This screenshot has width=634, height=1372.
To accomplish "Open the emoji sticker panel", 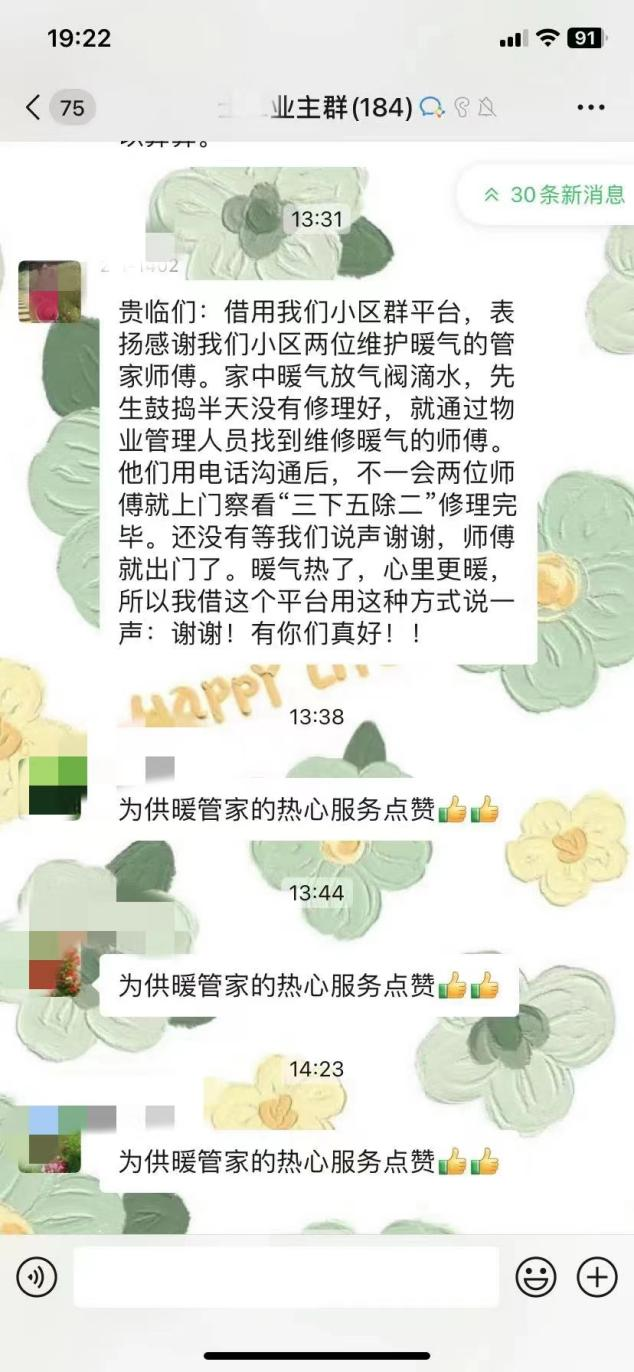I will [535, 1277].
